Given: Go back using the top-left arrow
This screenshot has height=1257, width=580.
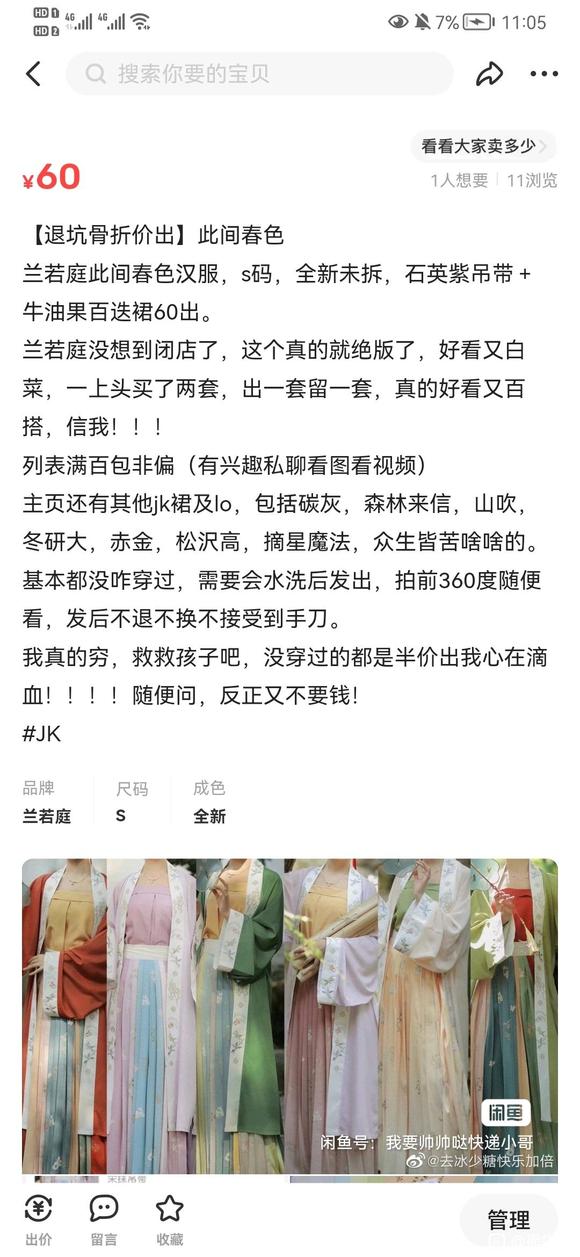Looking at the screenshot, I should (x=34, y=74).
